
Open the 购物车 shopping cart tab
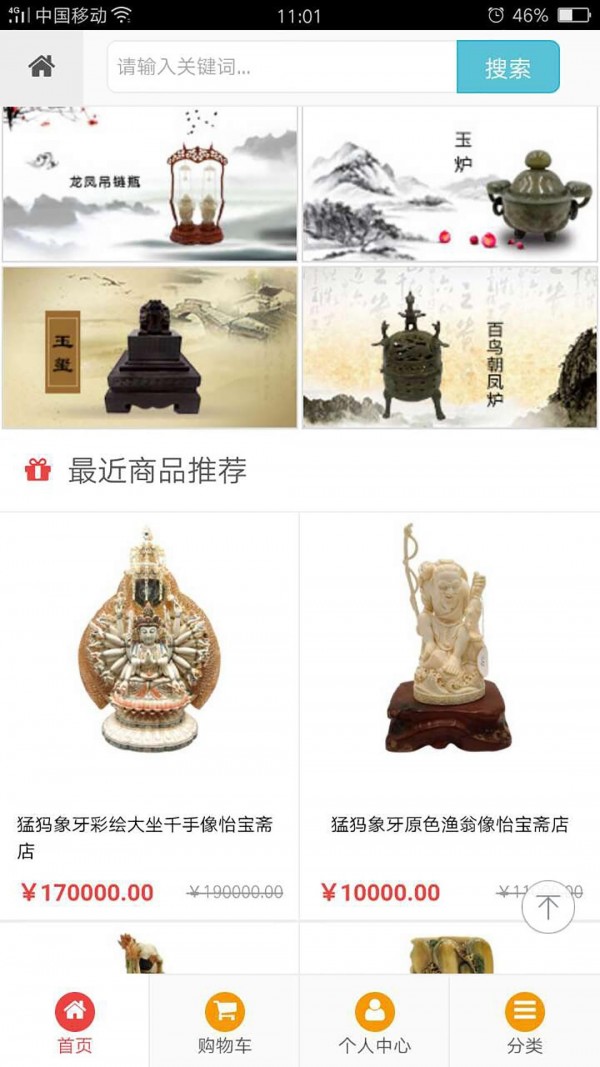pyautogui.click(x=224, y=1021)
